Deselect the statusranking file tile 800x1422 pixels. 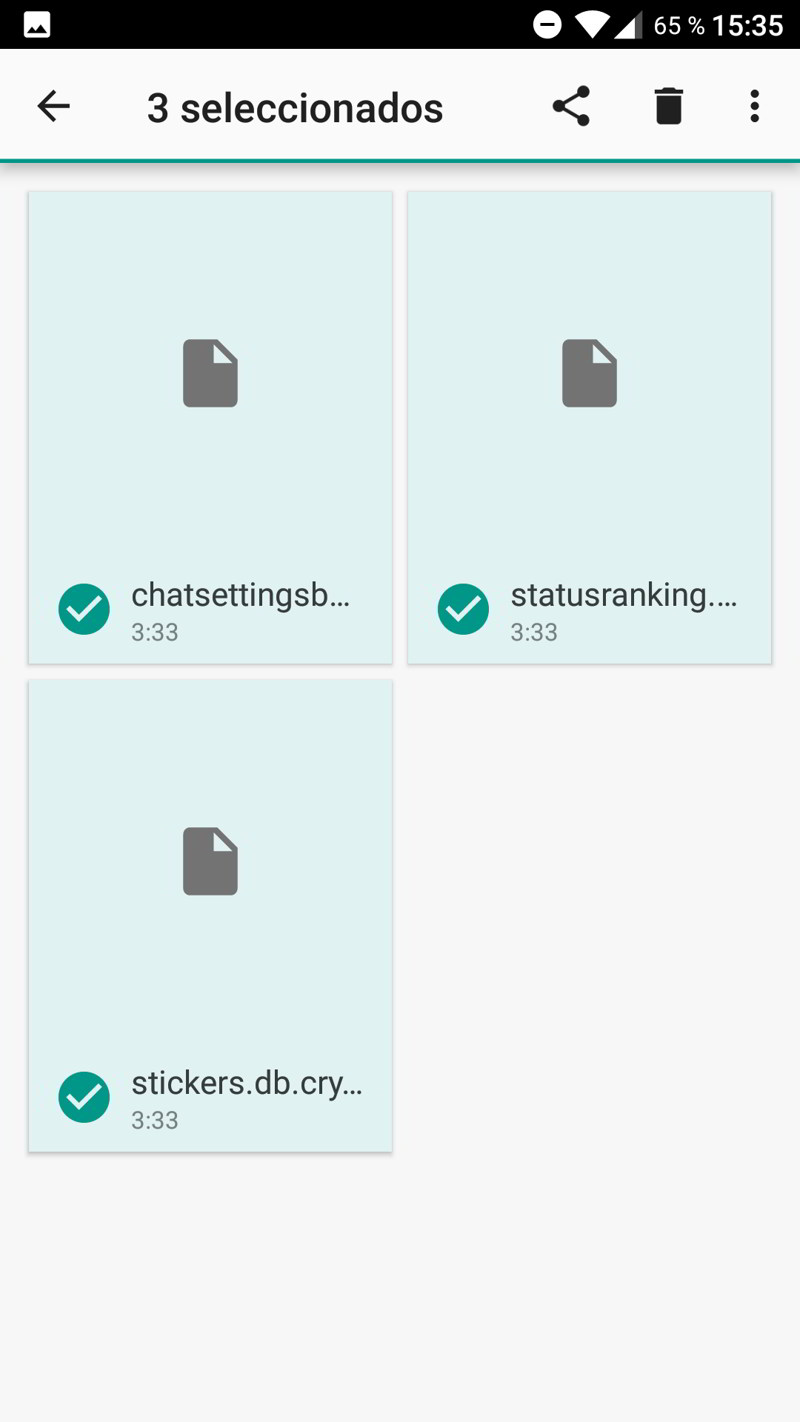589,428
